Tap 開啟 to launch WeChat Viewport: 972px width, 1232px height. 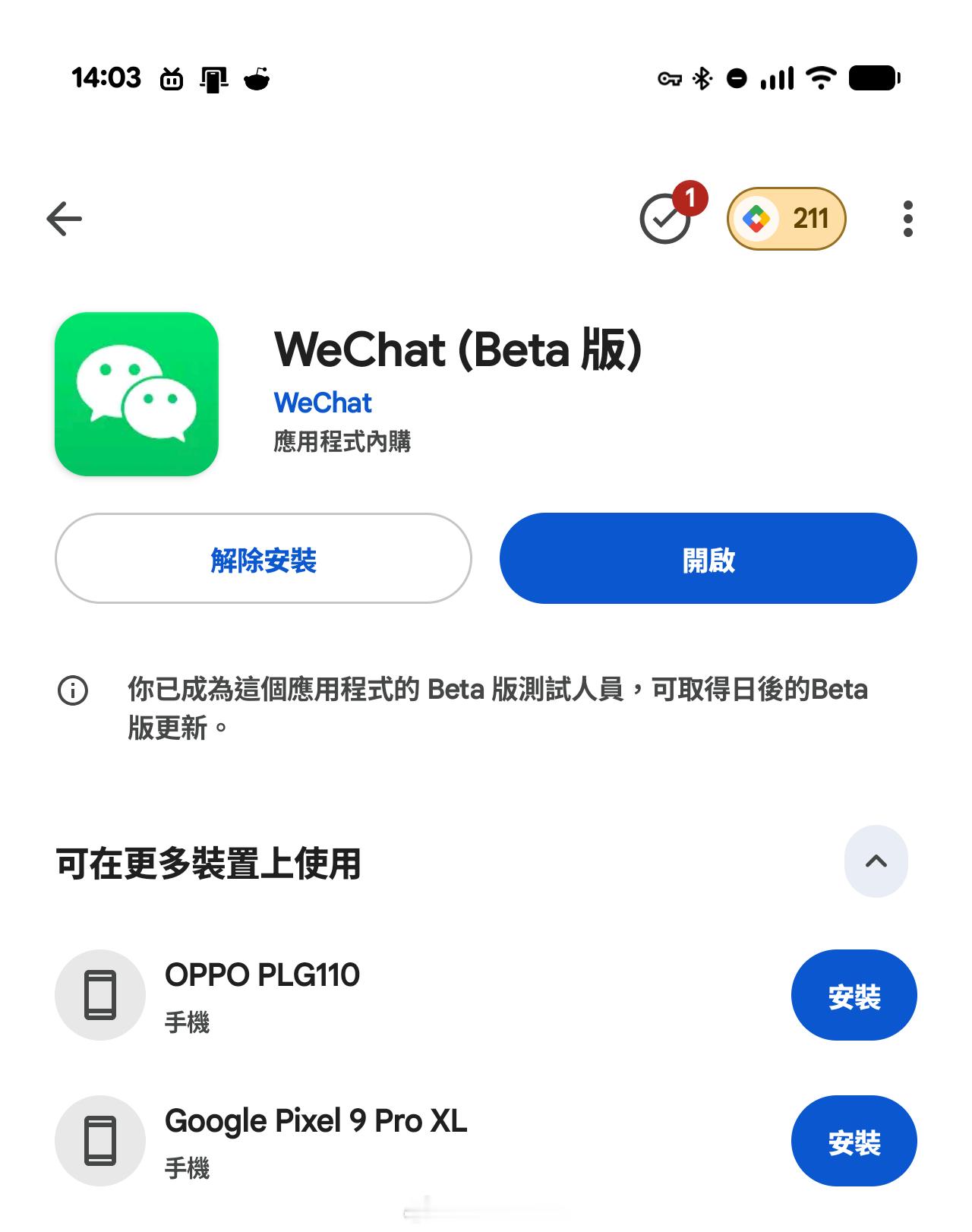(708, 558)
